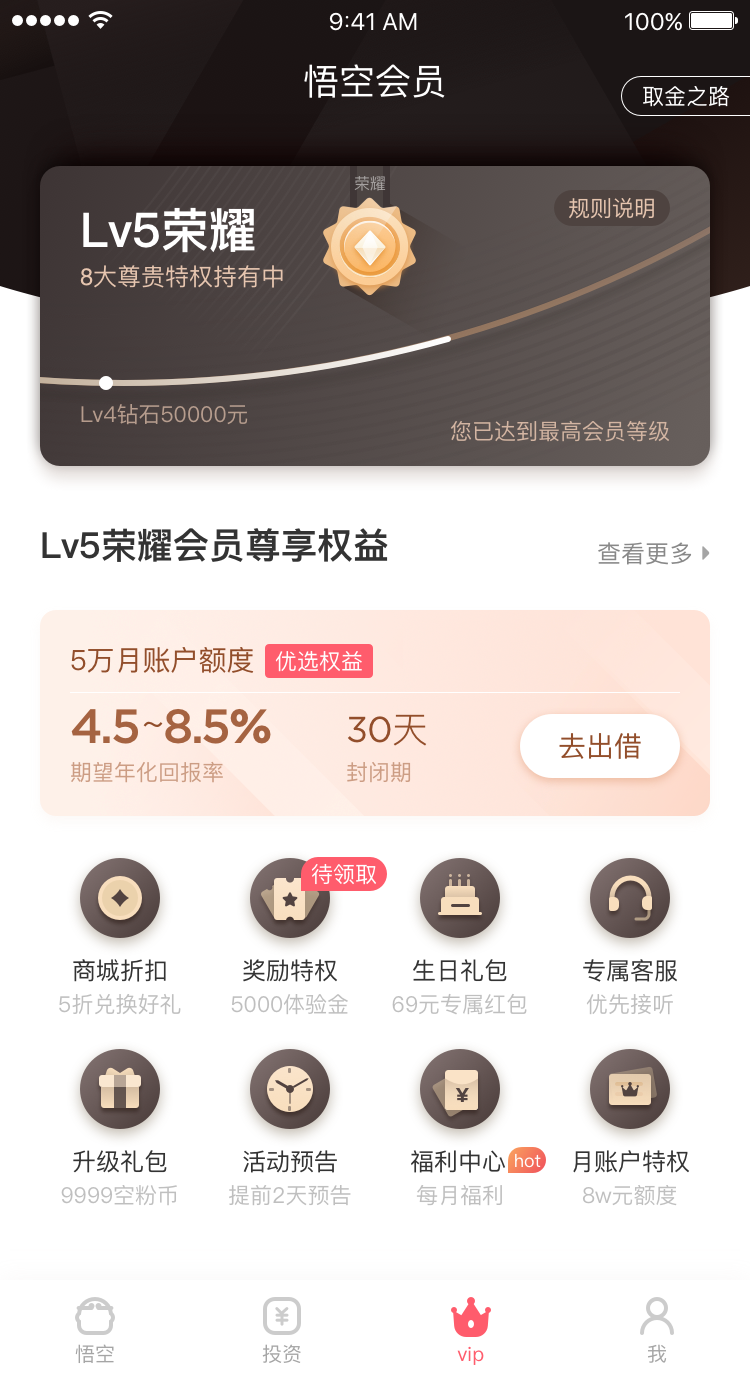Tap the 去出借 button
Viewport: 750px width, 1378px height.
pos(600,746)
